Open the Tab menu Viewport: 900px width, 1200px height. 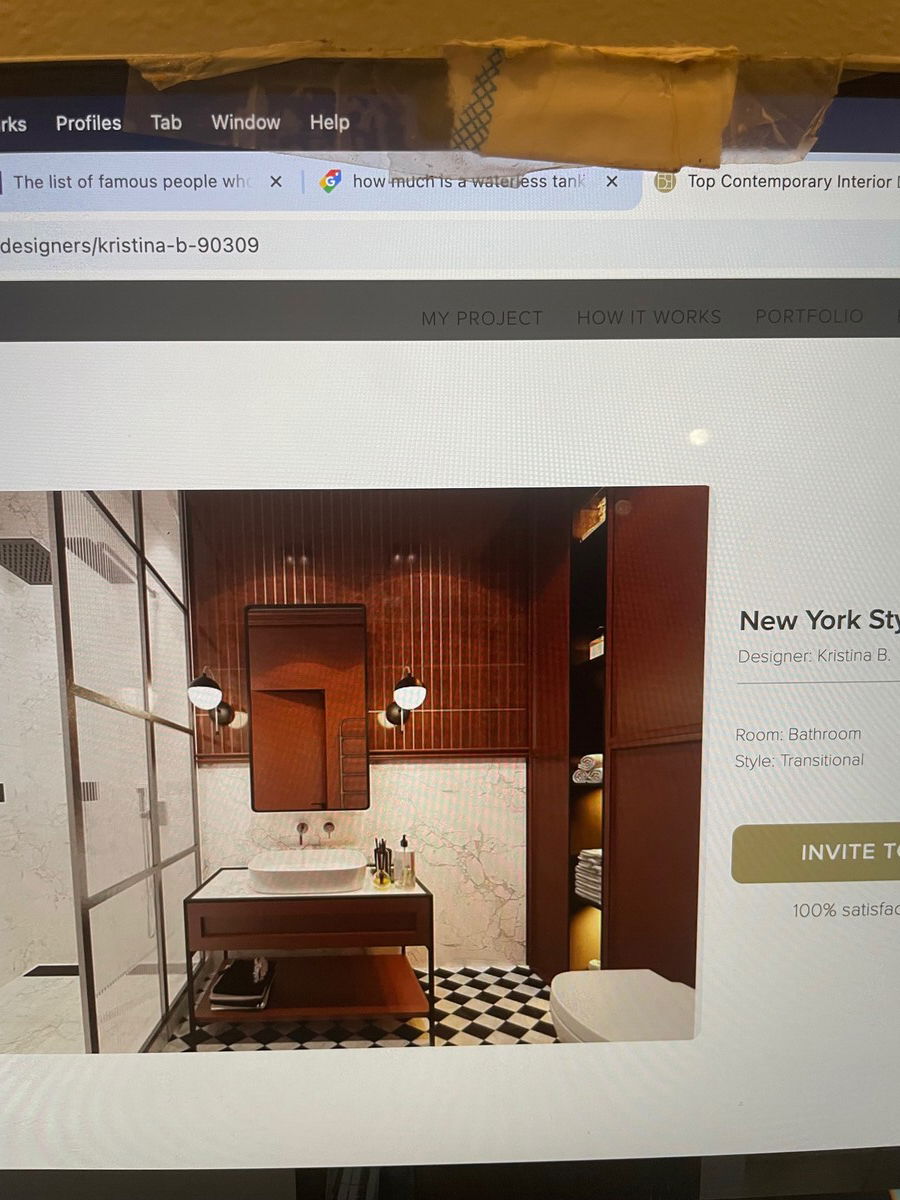(x=166, y=122)
